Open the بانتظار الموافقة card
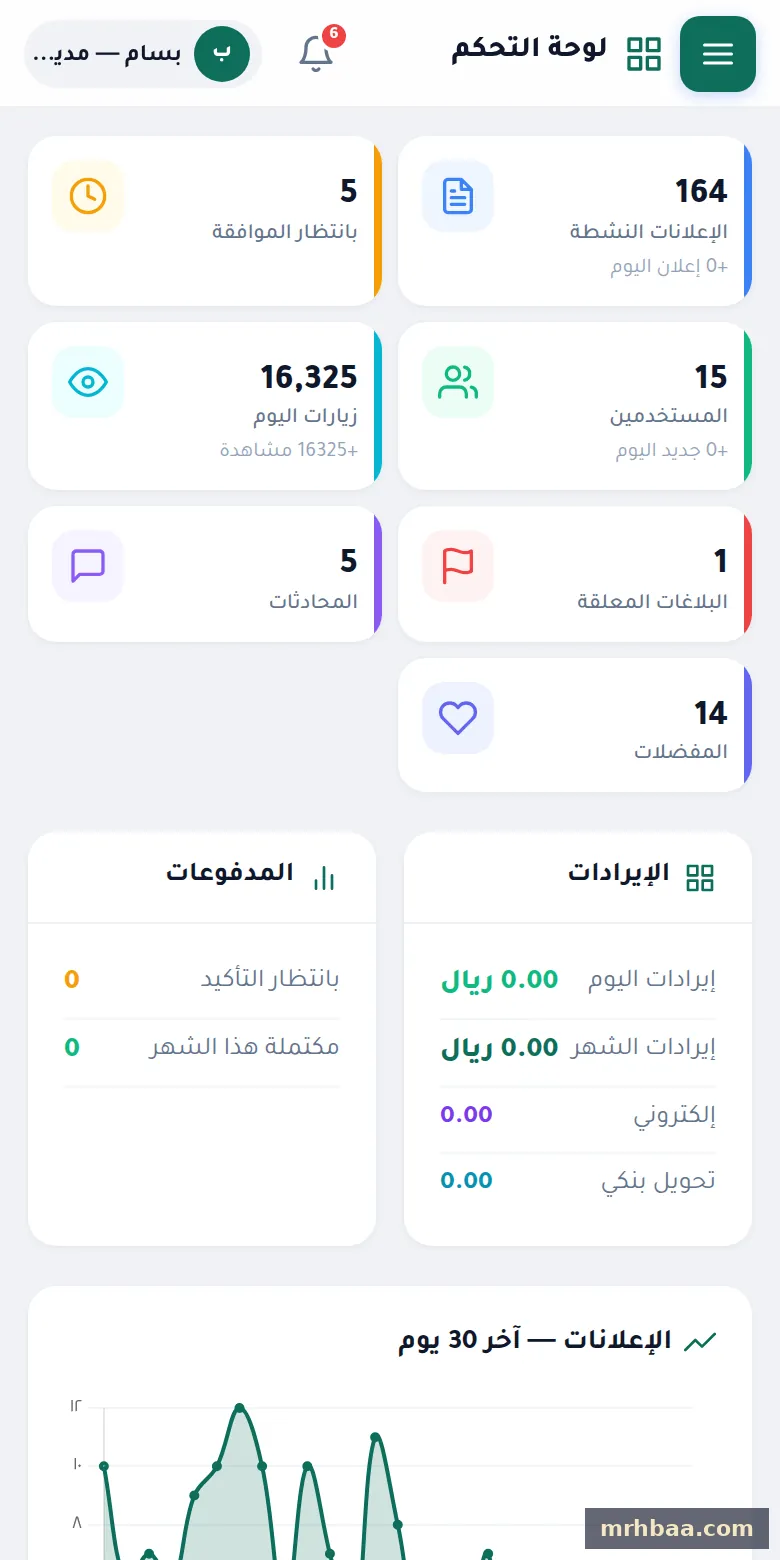The image size is (780, 1560). [x=205, y=221]
